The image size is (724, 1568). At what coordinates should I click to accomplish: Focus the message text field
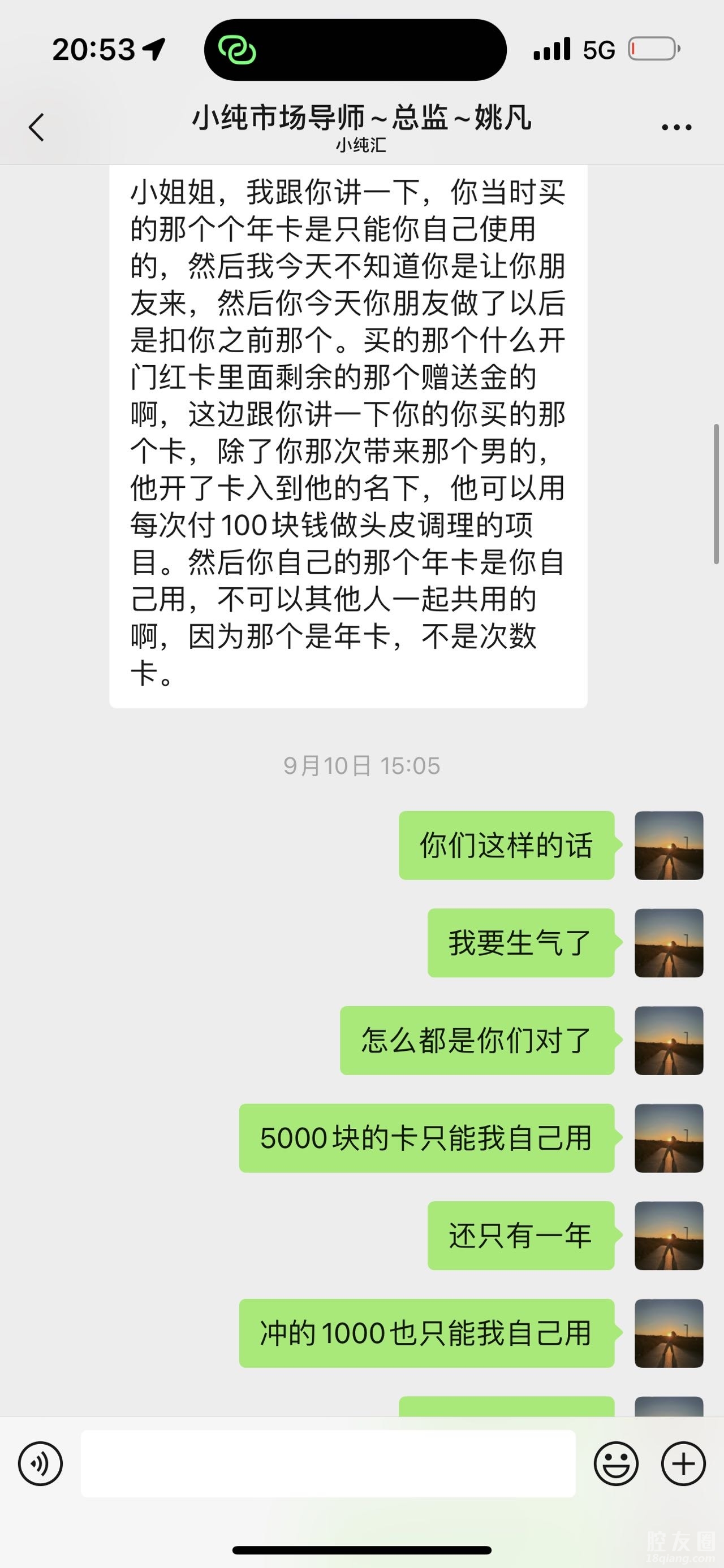[328, 1464]
